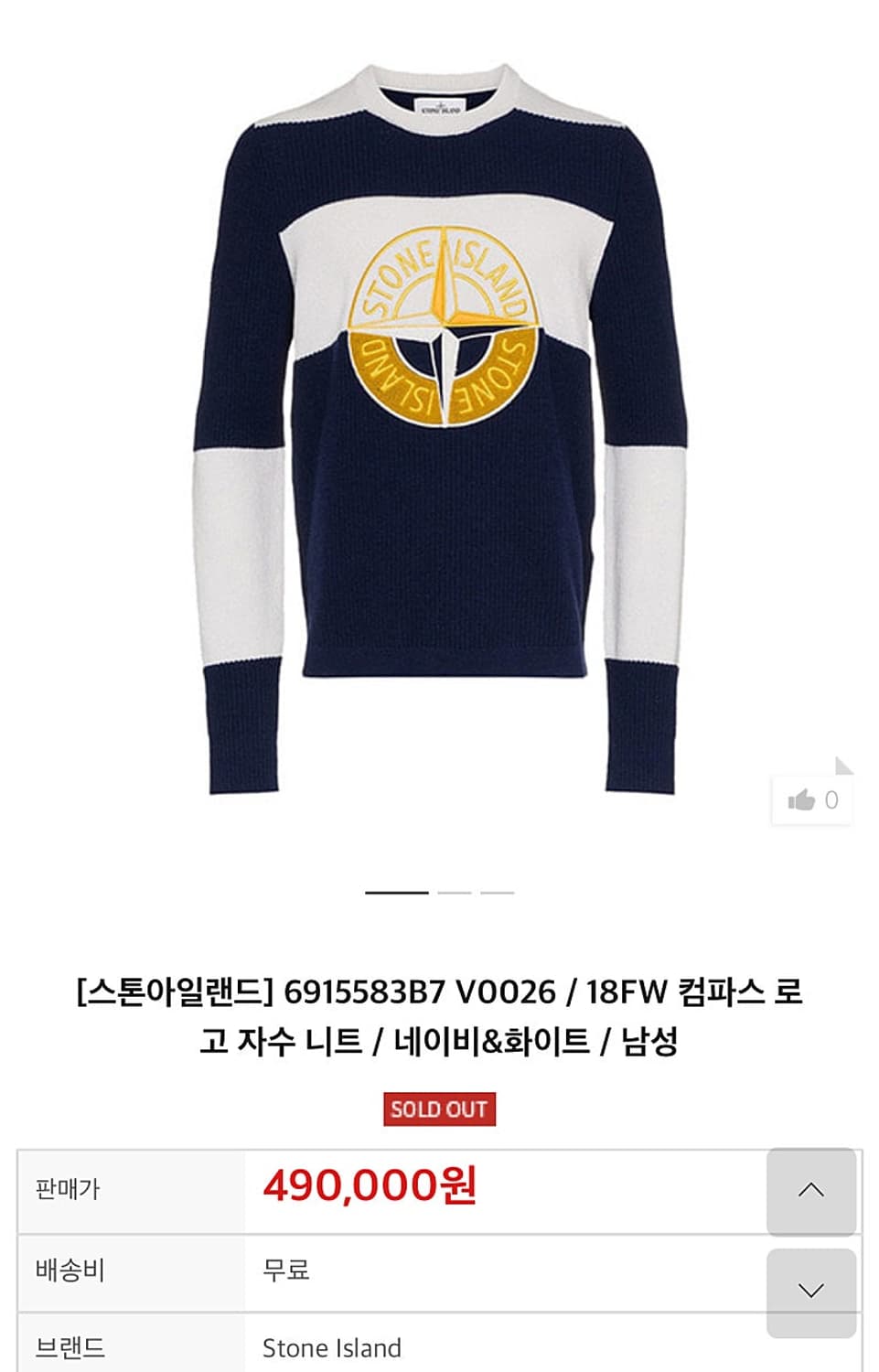Open the Stone Island brand link
Image resolution: width=879 pixels, height=1372 pixels.
click(x=332, y=1347)
